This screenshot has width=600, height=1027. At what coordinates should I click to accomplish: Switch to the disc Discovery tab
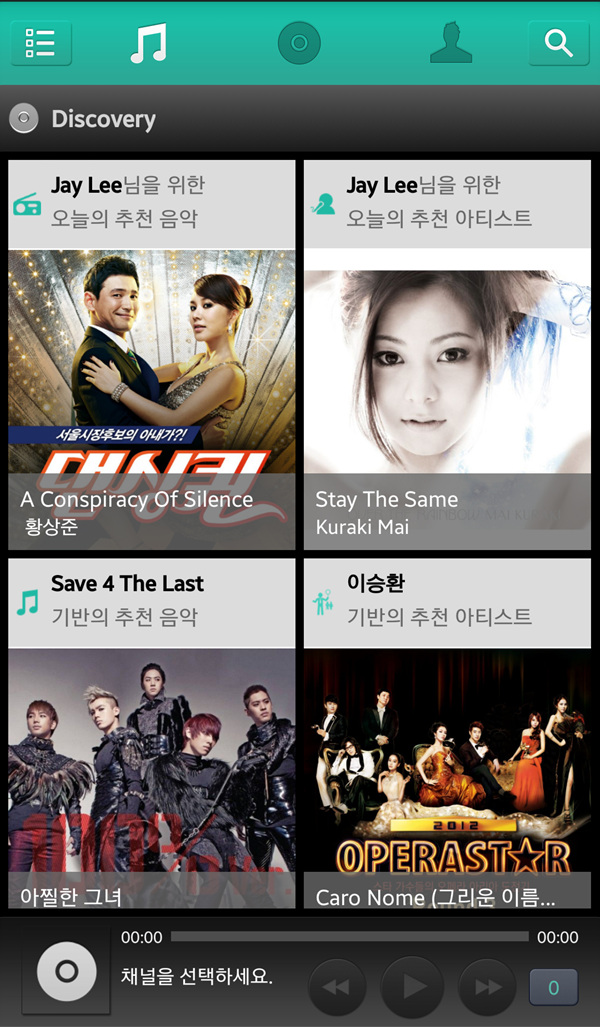click(x=299, y=43)
